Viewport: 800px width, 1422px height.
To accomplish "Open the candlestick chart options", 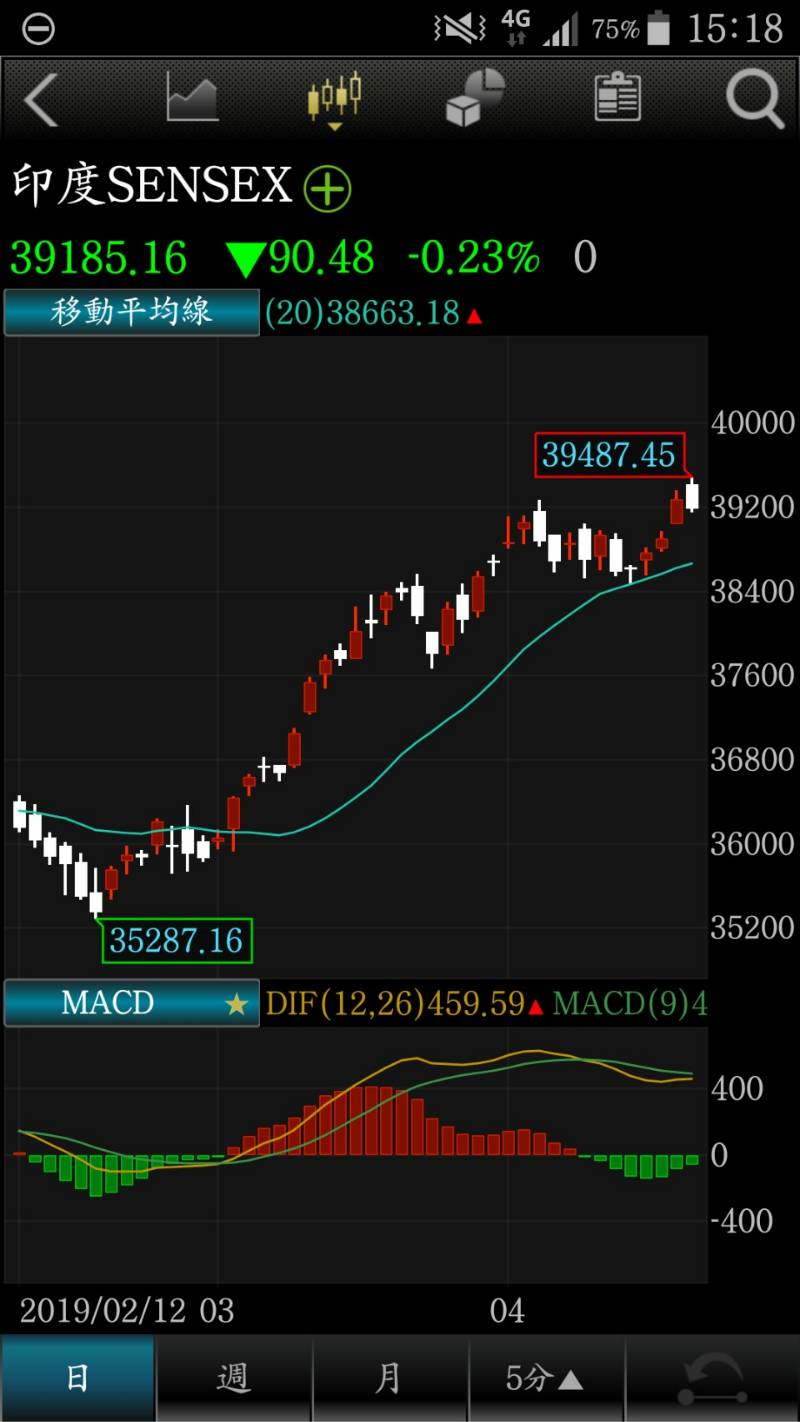I will 334,99.
